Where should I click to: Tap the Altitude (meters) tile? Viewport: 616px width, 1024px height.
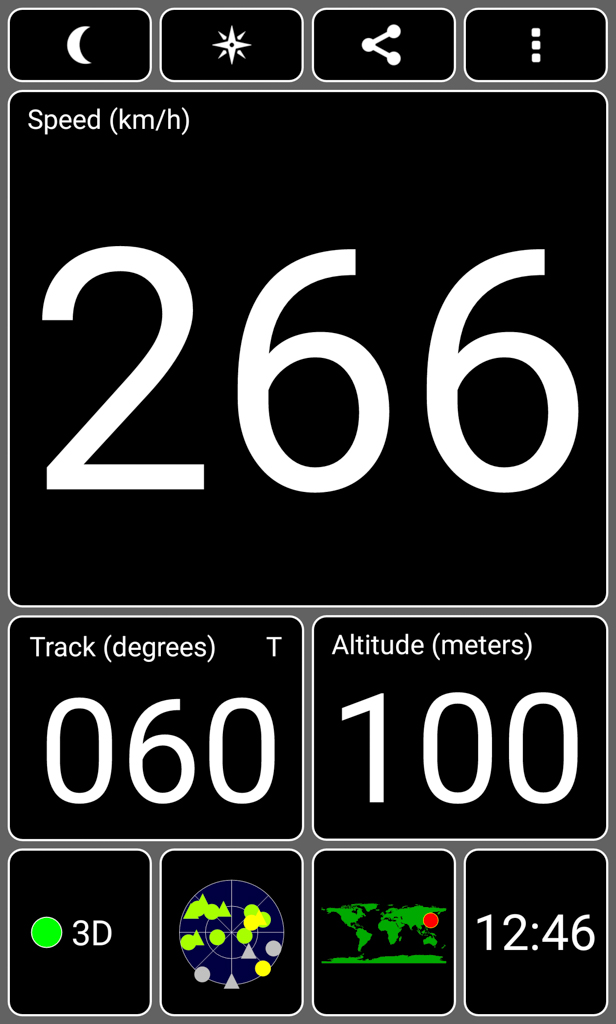click(460, 728)
